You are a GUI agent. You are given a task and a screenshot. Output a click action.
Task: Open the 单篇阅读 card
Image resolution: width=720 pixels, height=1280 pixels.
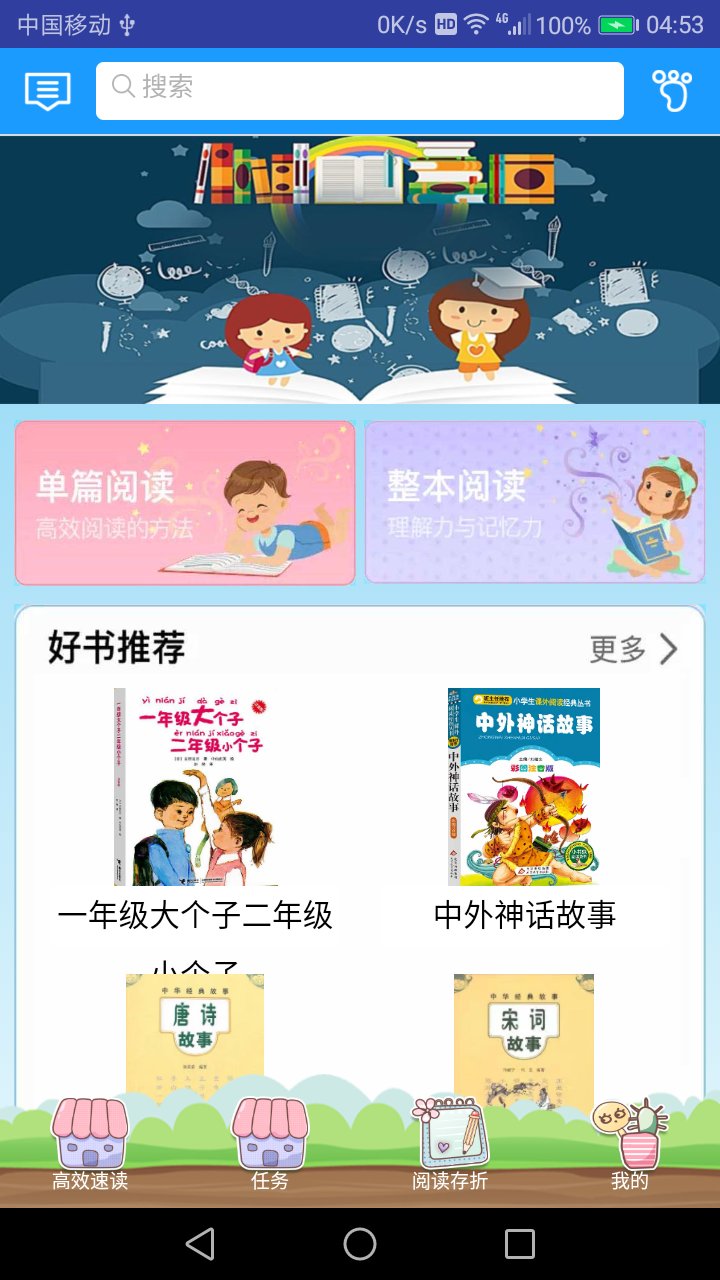pyautogui.click(x=185, y=502)
